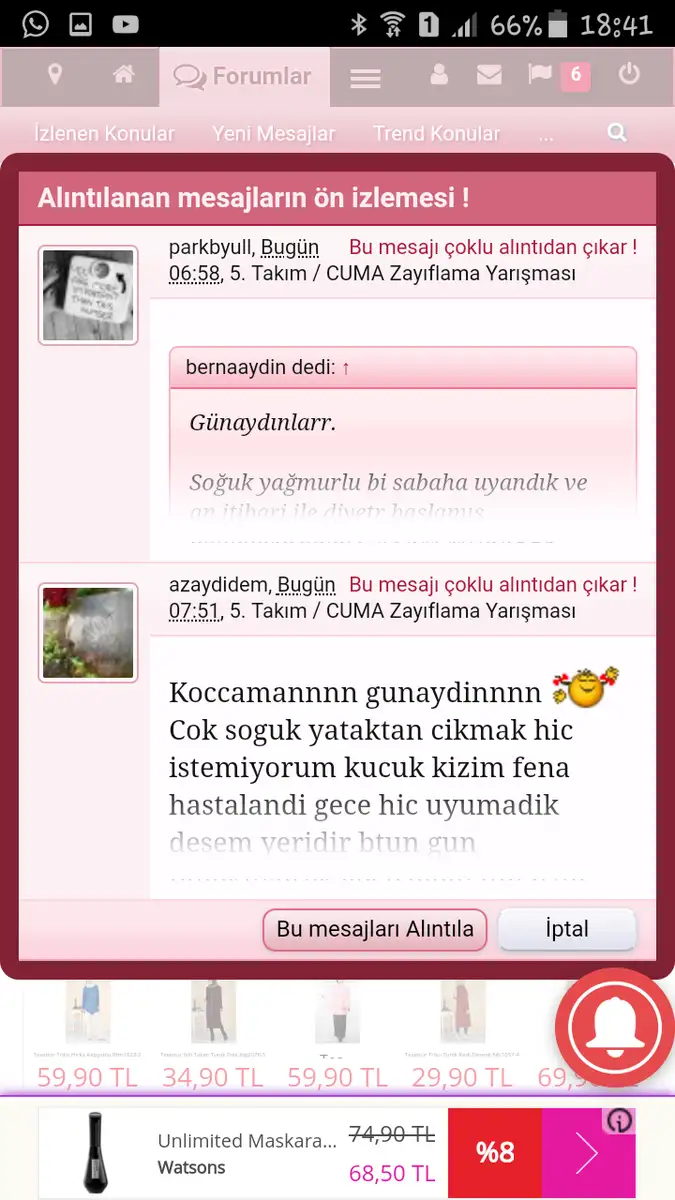
Task: Remove parkbyull's message from the multi-quote
Action: pyautogui.click(x=493, y=247)
